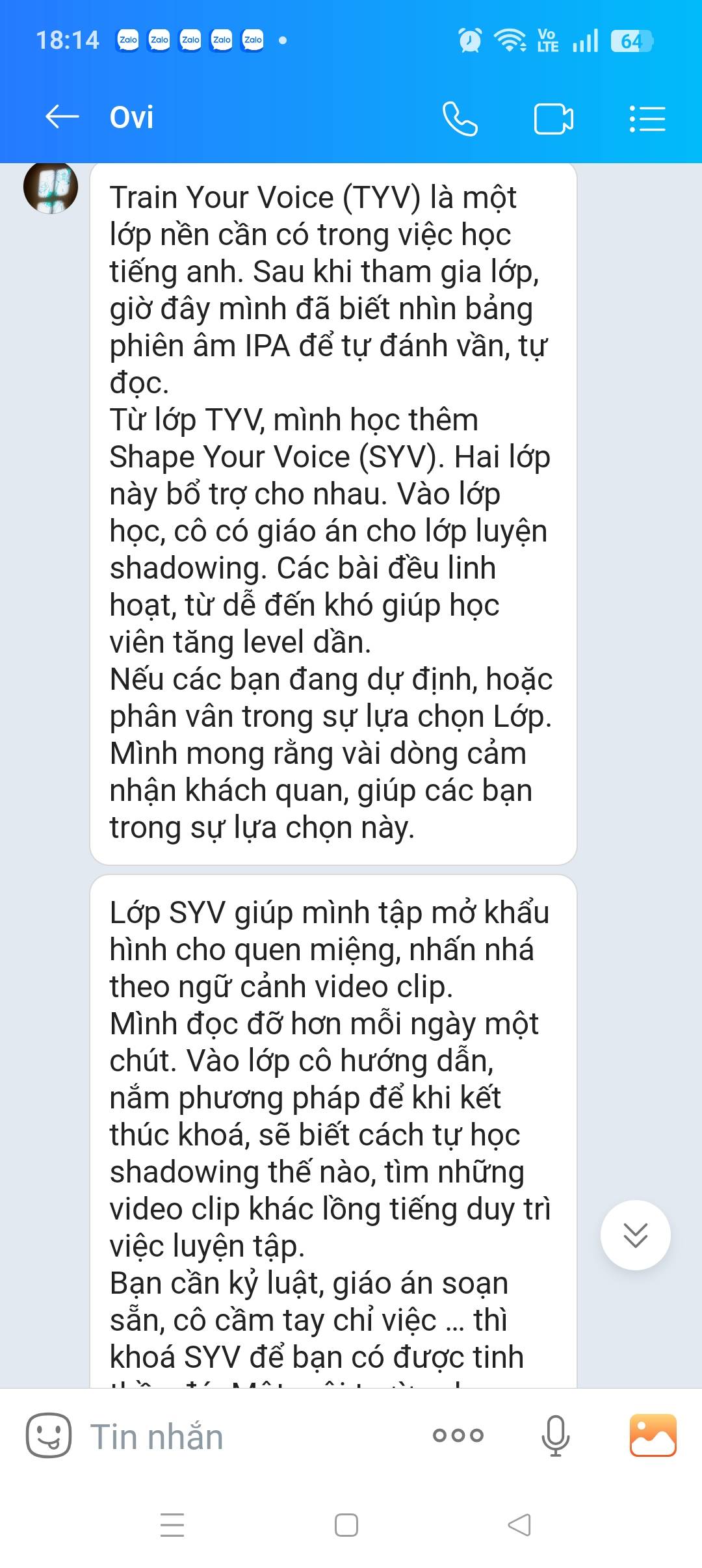This screenshot has width=702, height=1568.
Task: Open the recent apps view
Action: pyautogui.click(x=172, y=1524)
